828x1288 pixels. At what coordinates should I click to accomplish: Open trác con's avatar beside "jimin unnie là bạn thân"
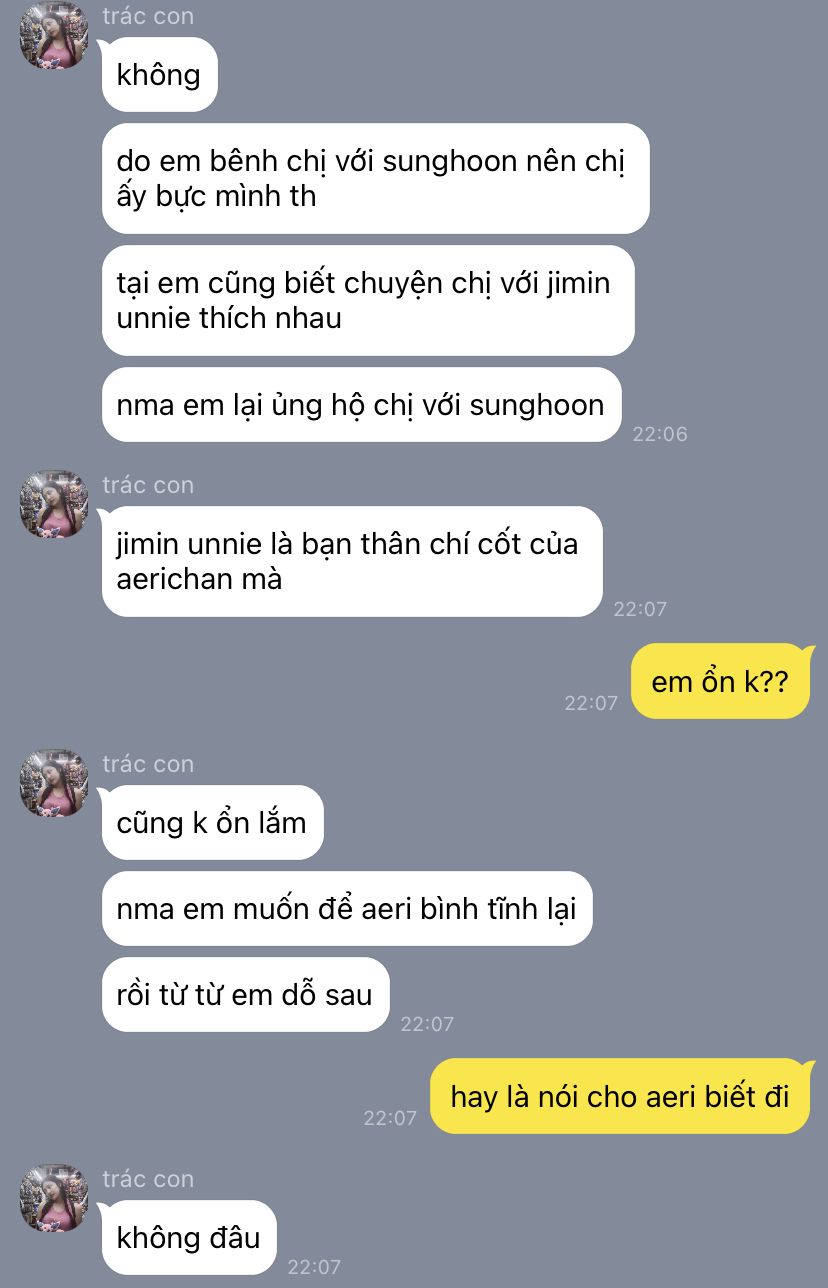pos(54,504)
